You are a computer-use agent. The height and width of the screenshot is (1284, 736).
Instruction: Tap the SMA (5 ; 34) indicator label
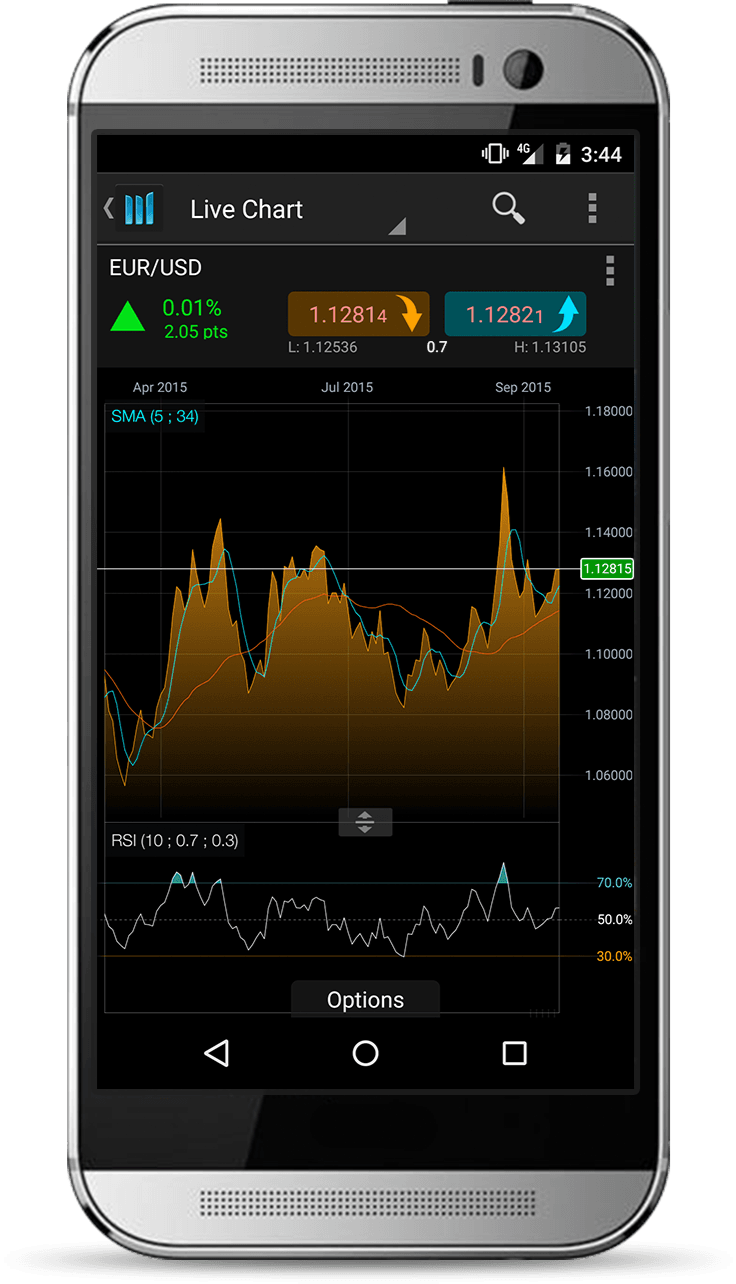(x=155, y=417)
